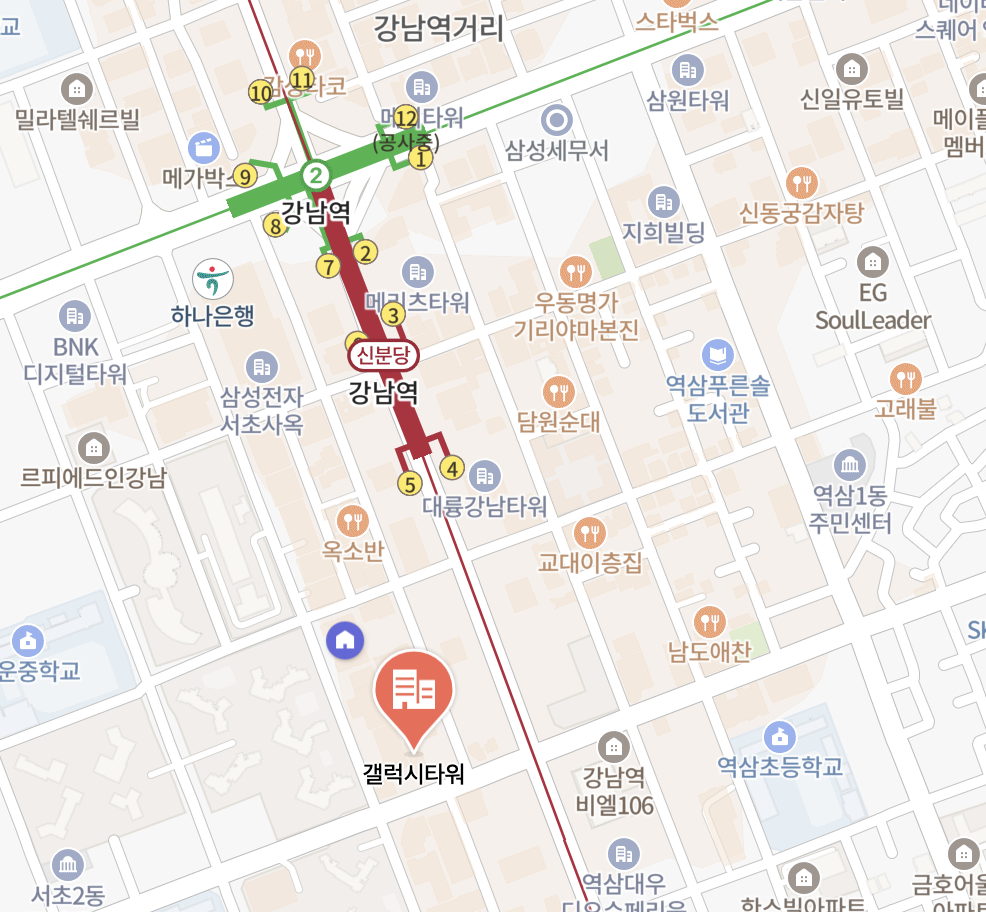Open the 메가박스 cinema marker
This screenshot has height=912, width=986.
click(204, 148)
